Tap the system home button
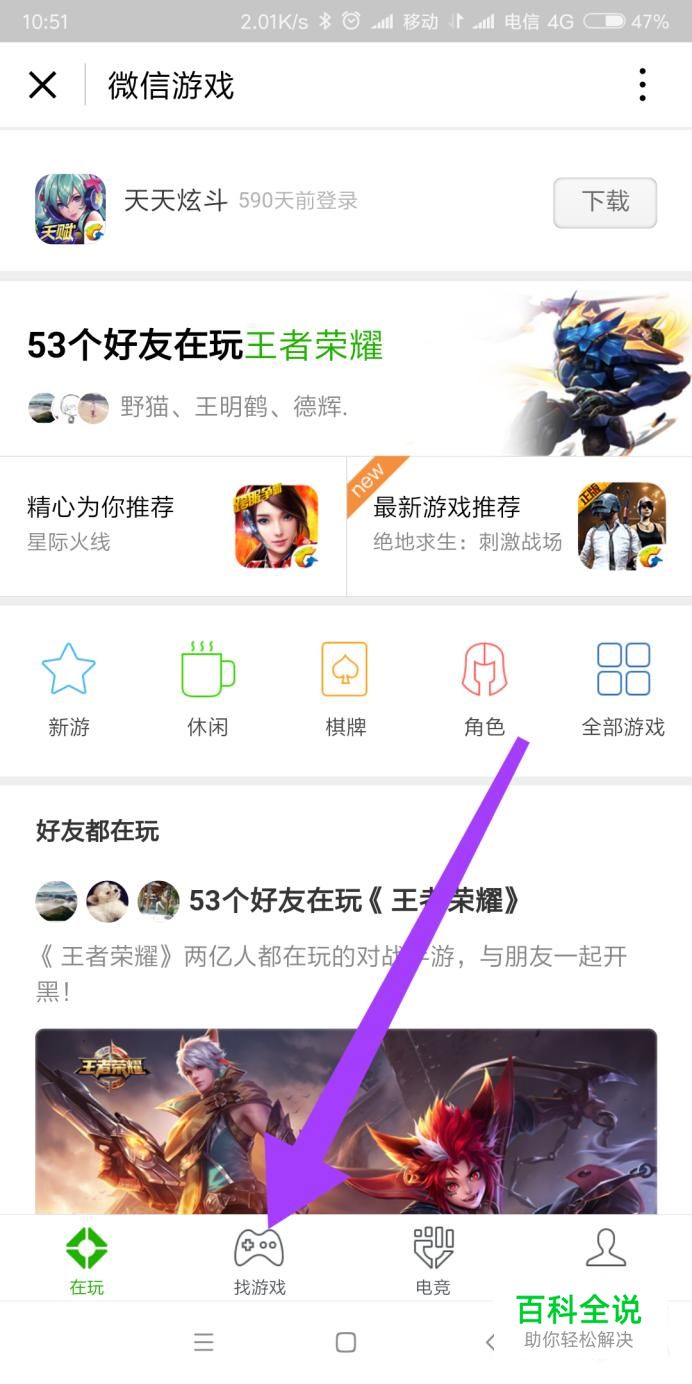Viewport: 692px width, 1384px height. click(346, 1342)
